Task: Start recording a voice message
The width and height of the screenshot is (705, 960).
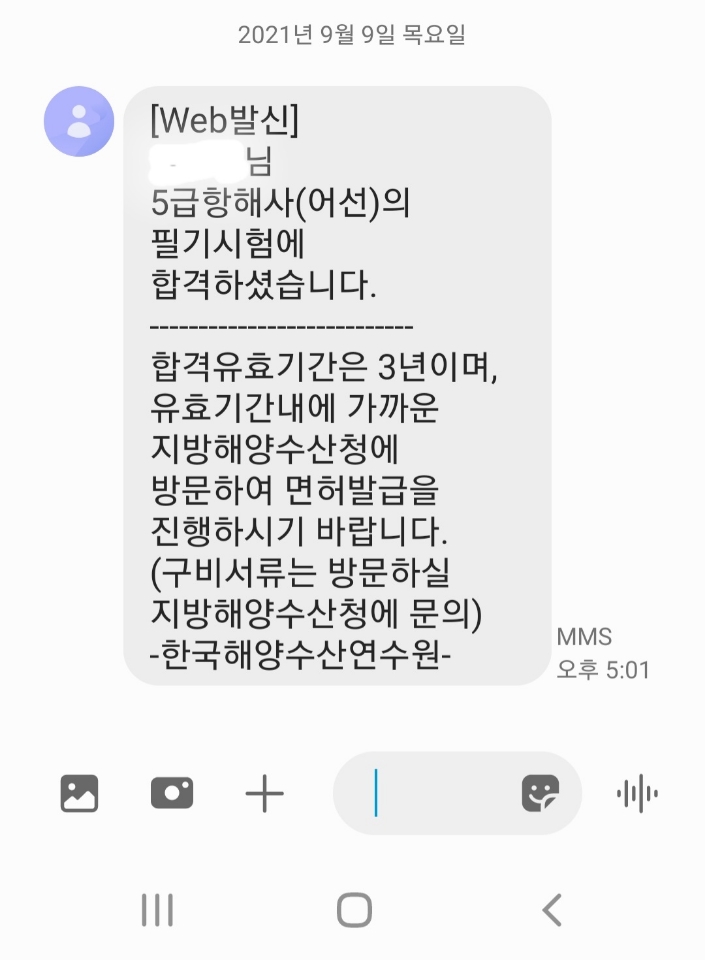Action: [x=637, y=795]
